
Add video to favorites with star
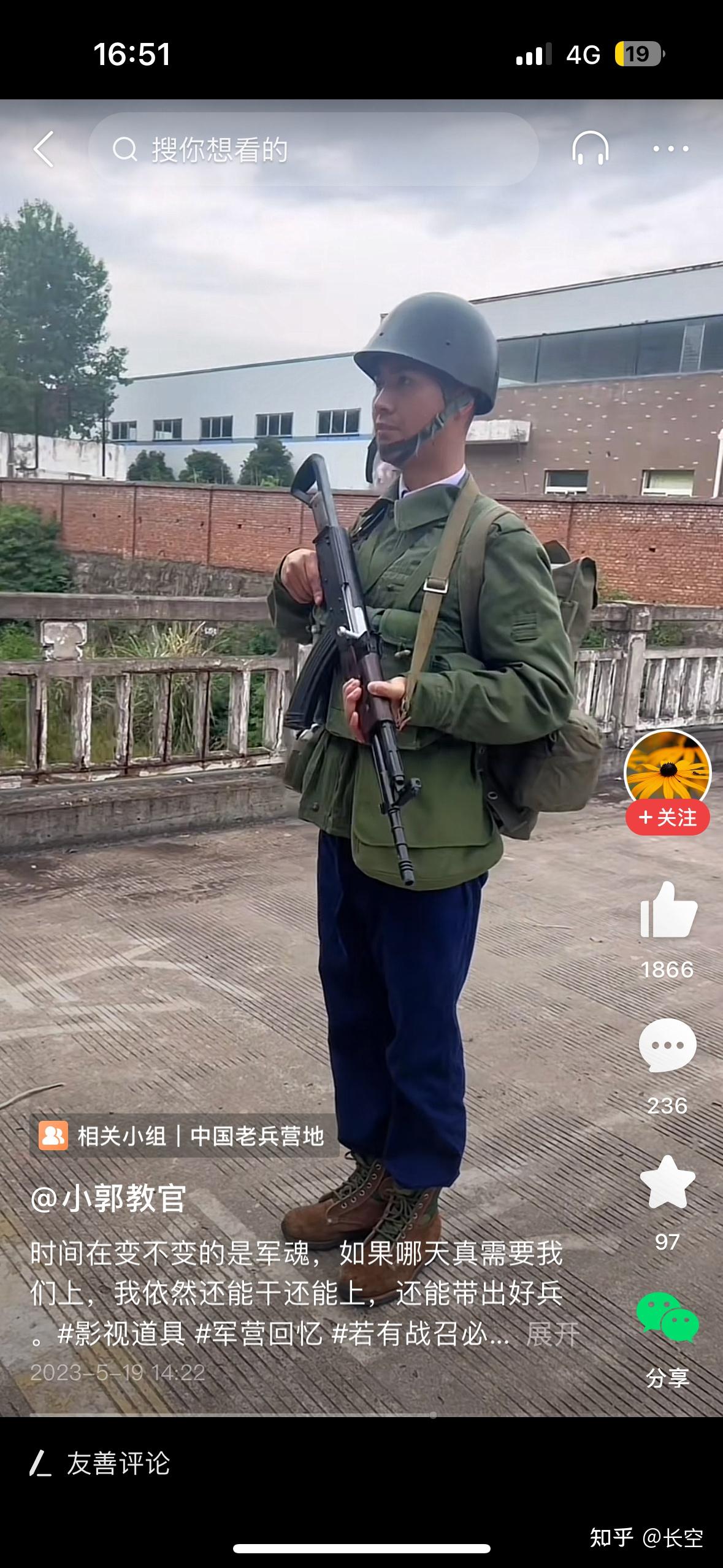[667, 1182]
